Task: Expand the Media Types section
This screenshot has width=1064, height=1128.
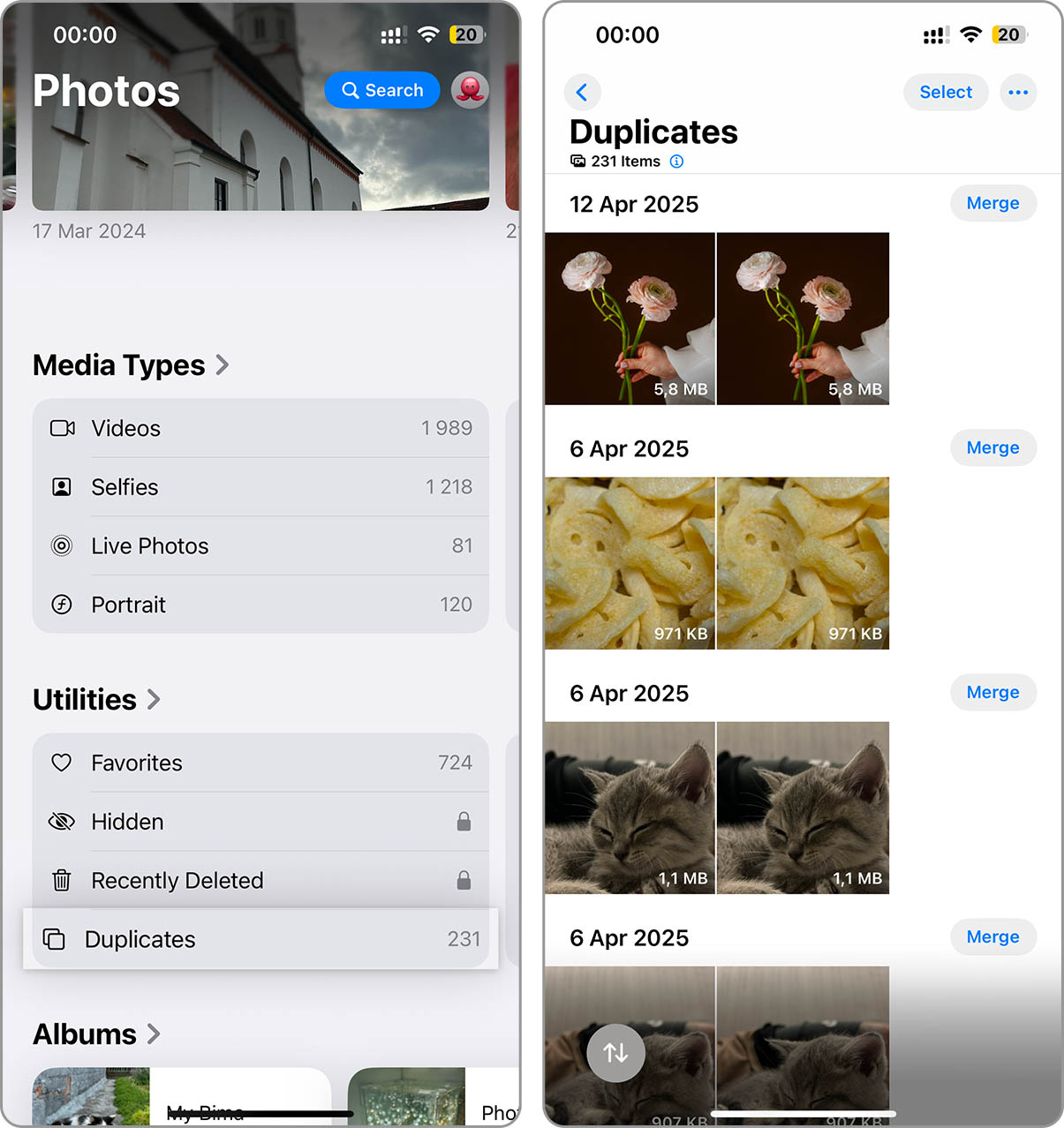Action: pyautogui.click(x=131, y=365)
